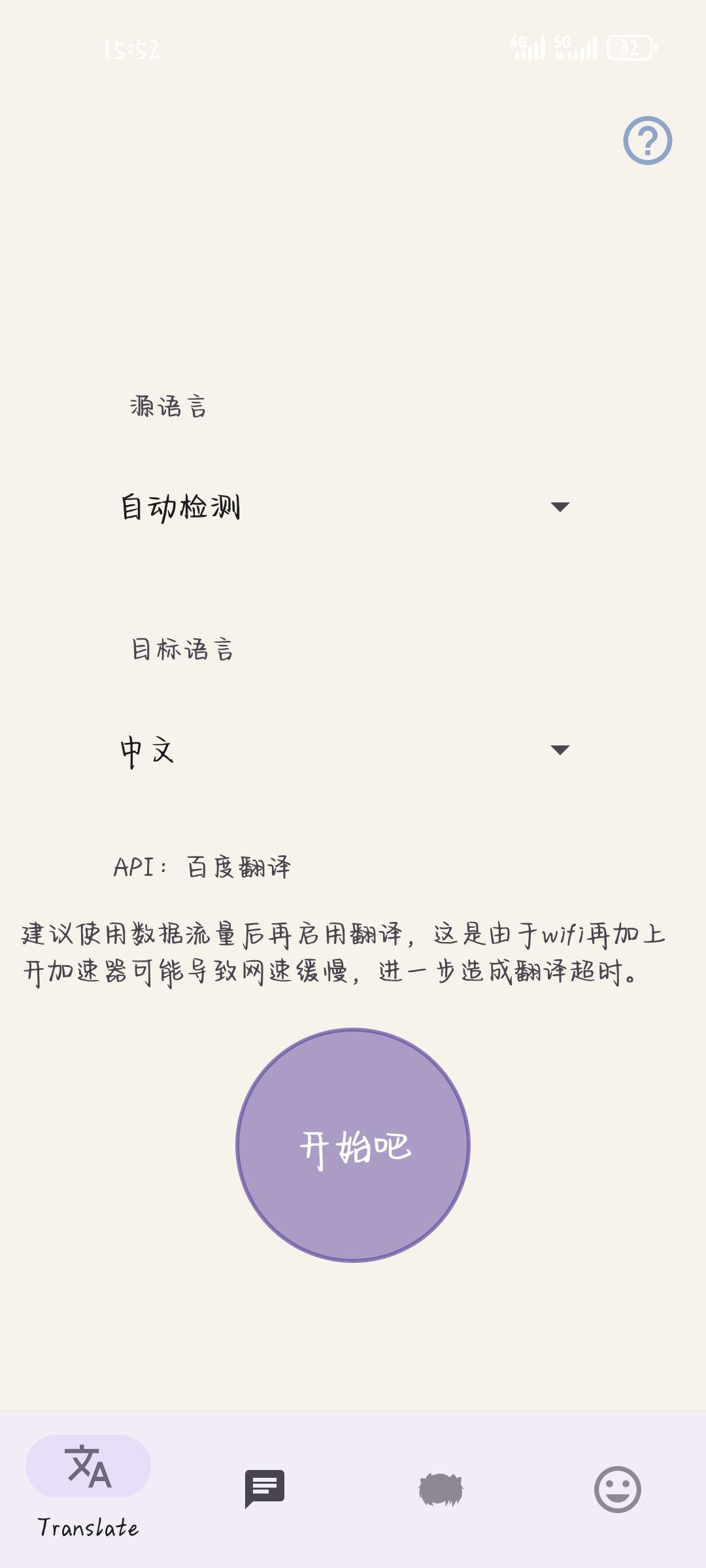Tap the 开始吧 start button
Image resolution: width=706 pixels, height=1568 pixels.
pos(353,1145)
